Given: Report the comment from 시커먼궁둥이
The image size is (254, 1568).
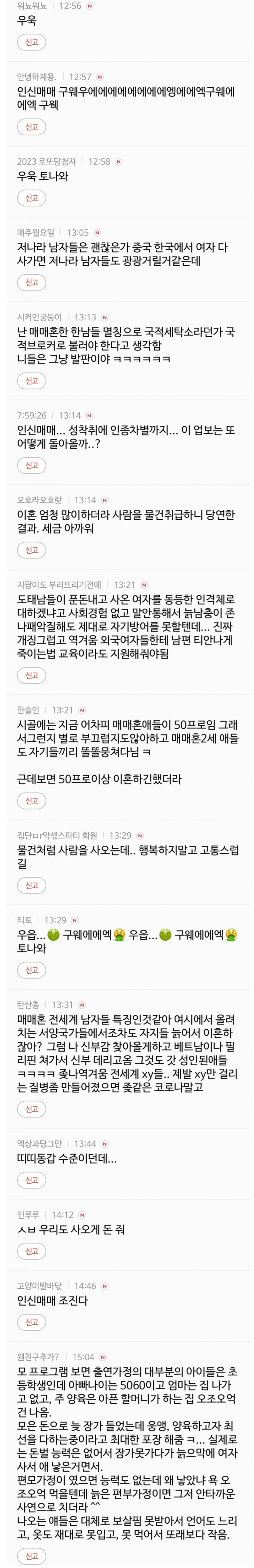Looking at the screenshot, I should pyautogui.click(x=32, y=380).
